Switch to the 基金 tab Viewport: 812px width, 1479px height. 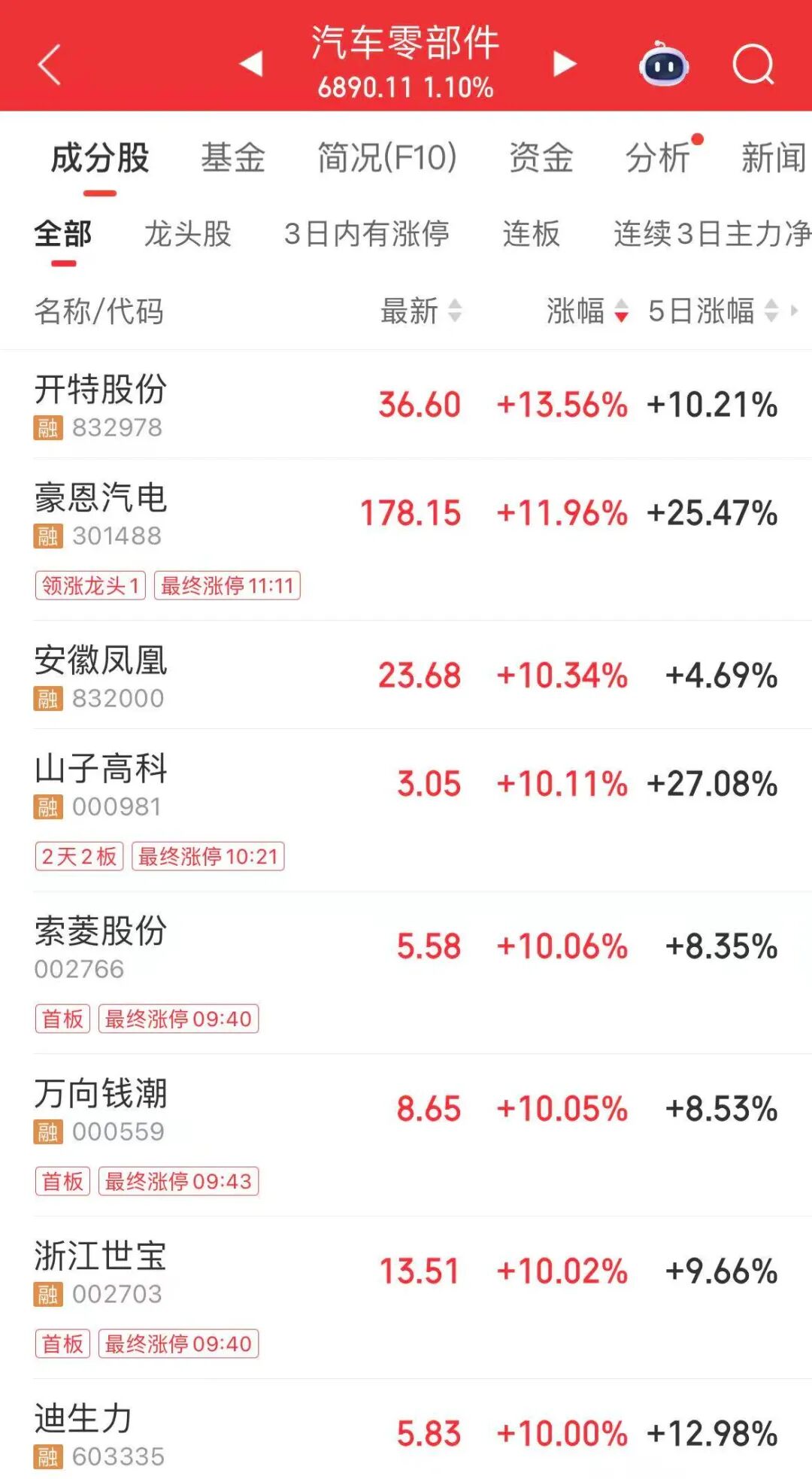(x=233, y=158)
